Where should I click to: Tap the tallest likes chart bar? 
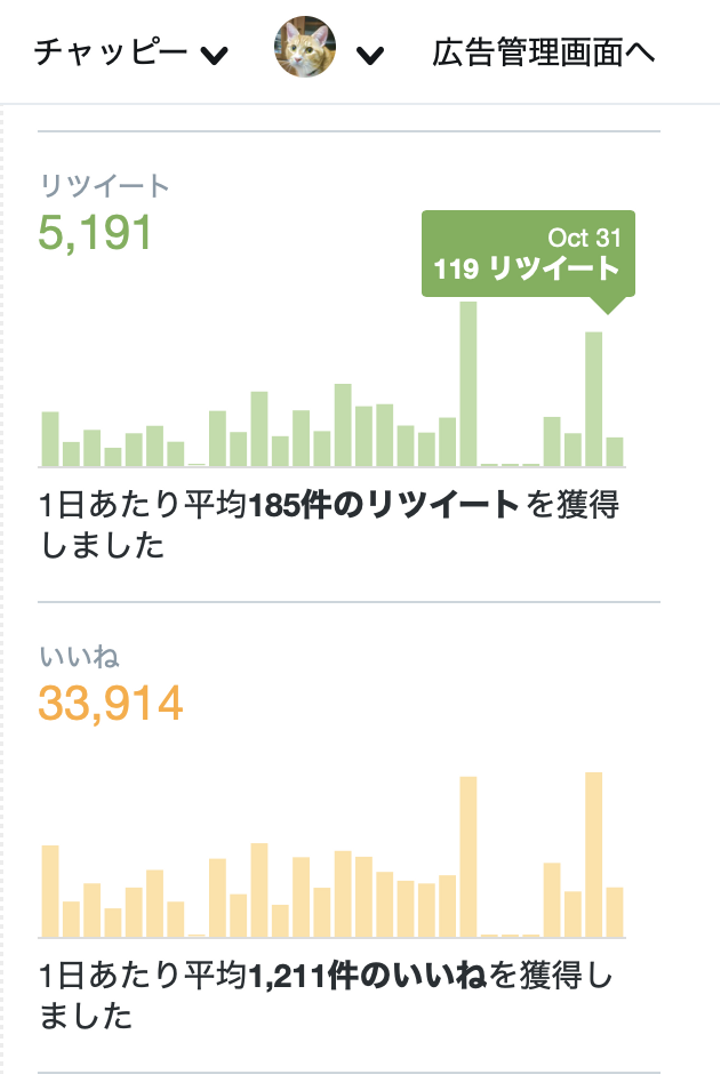594,855
